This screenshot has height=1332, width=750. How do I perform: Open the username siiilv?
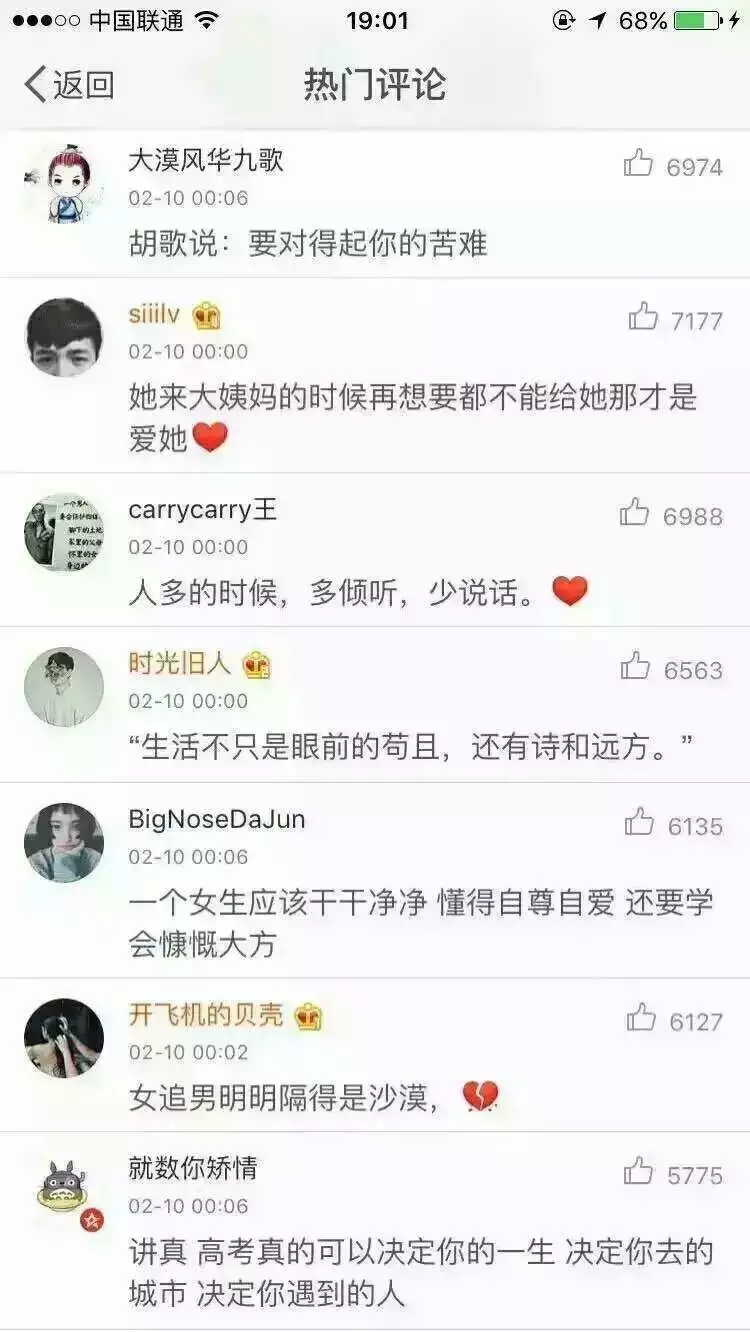point(154,315)
